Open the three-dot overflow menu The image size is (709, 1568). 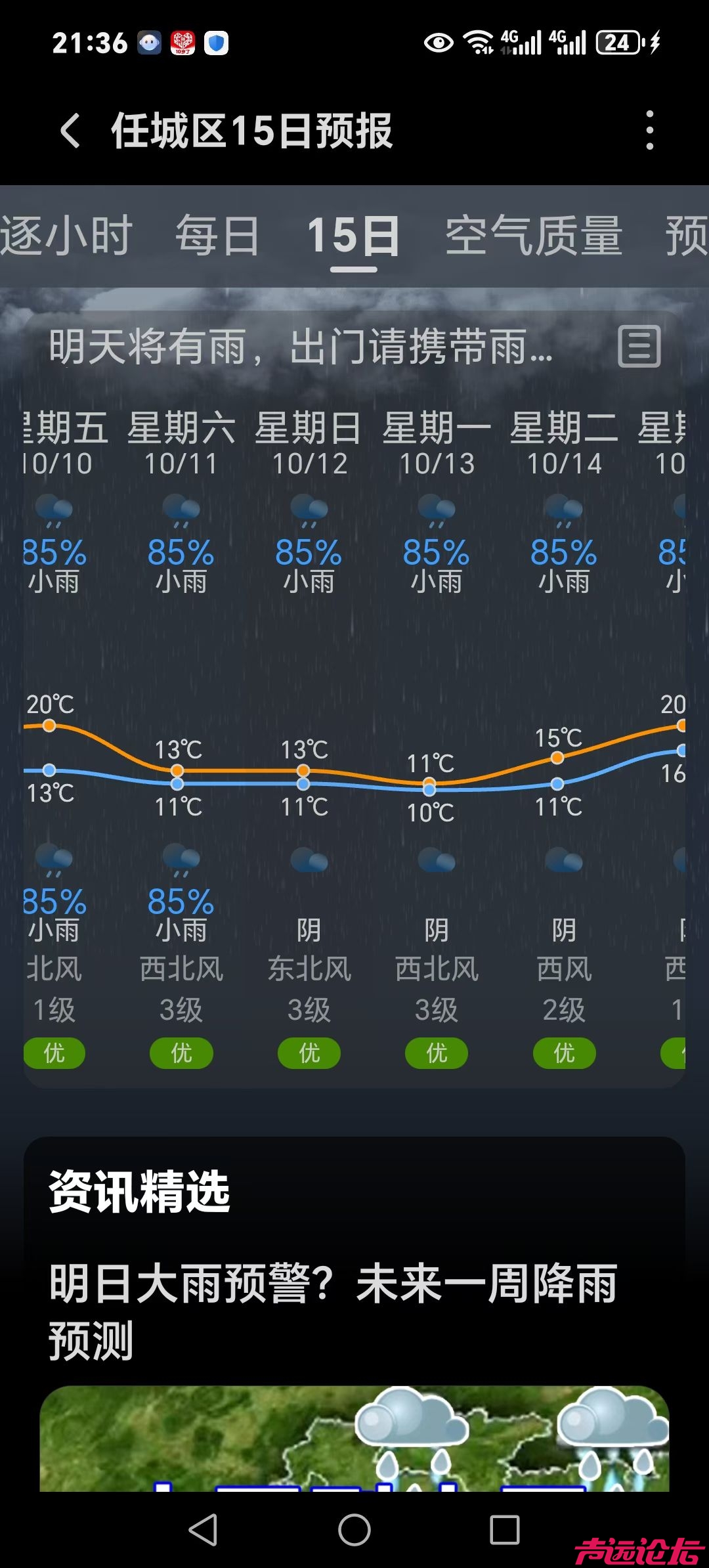[649, 130]
